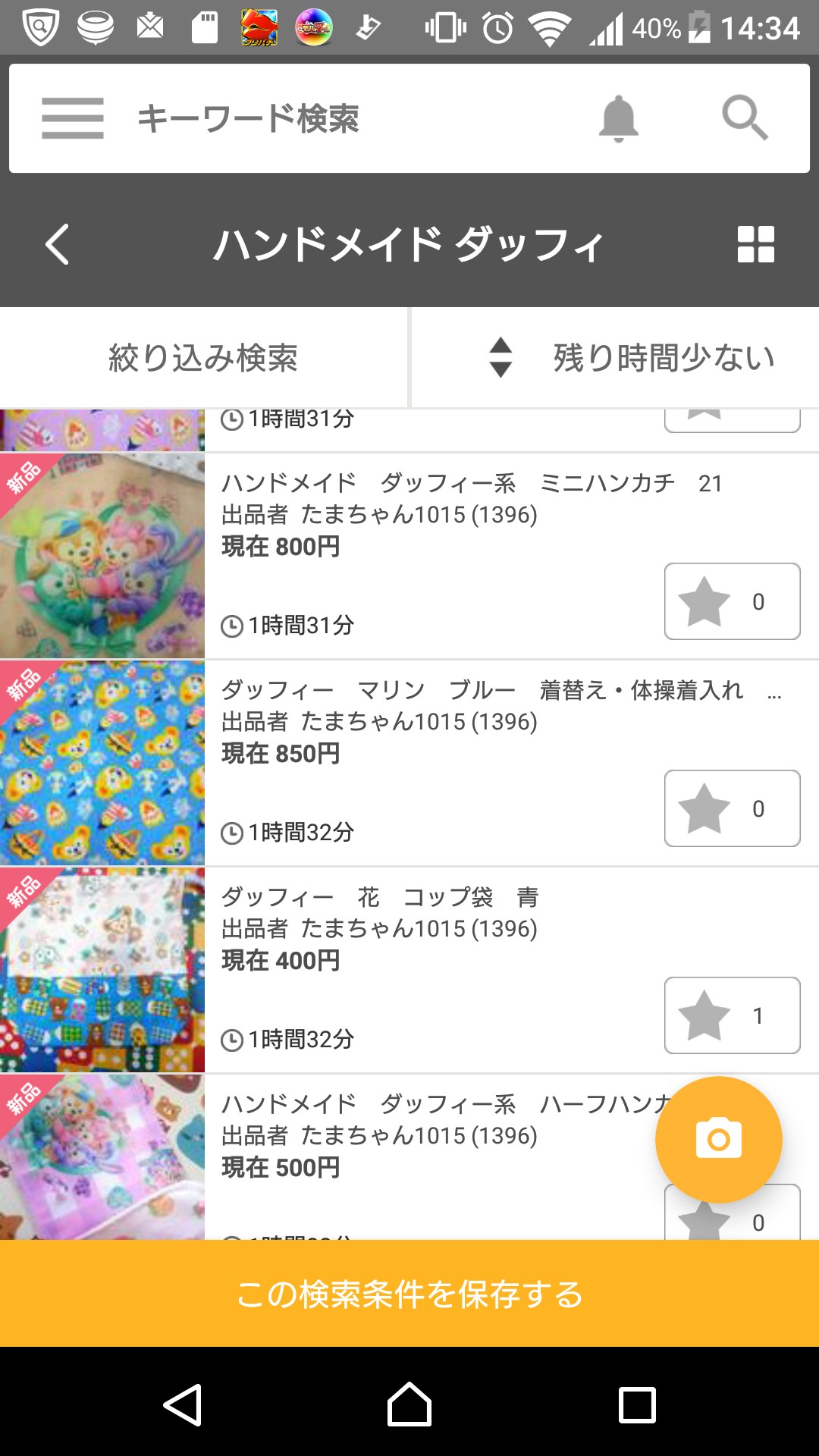Star the コップ袋 青 400円 item
Viewport: 819px width, 1456px height.
pos(732,1015)
